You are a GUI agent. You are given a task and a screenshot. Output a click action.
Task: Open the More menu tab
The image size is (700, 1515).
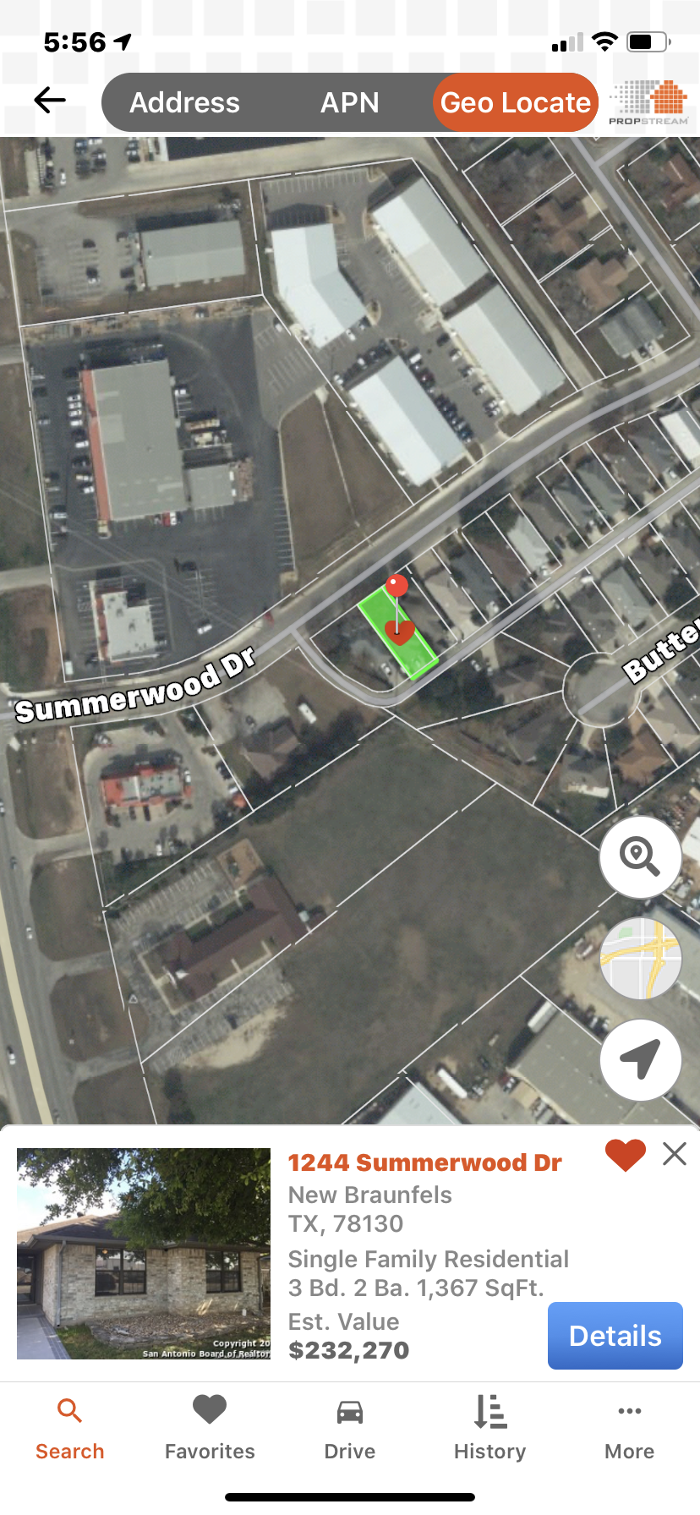629,1429
